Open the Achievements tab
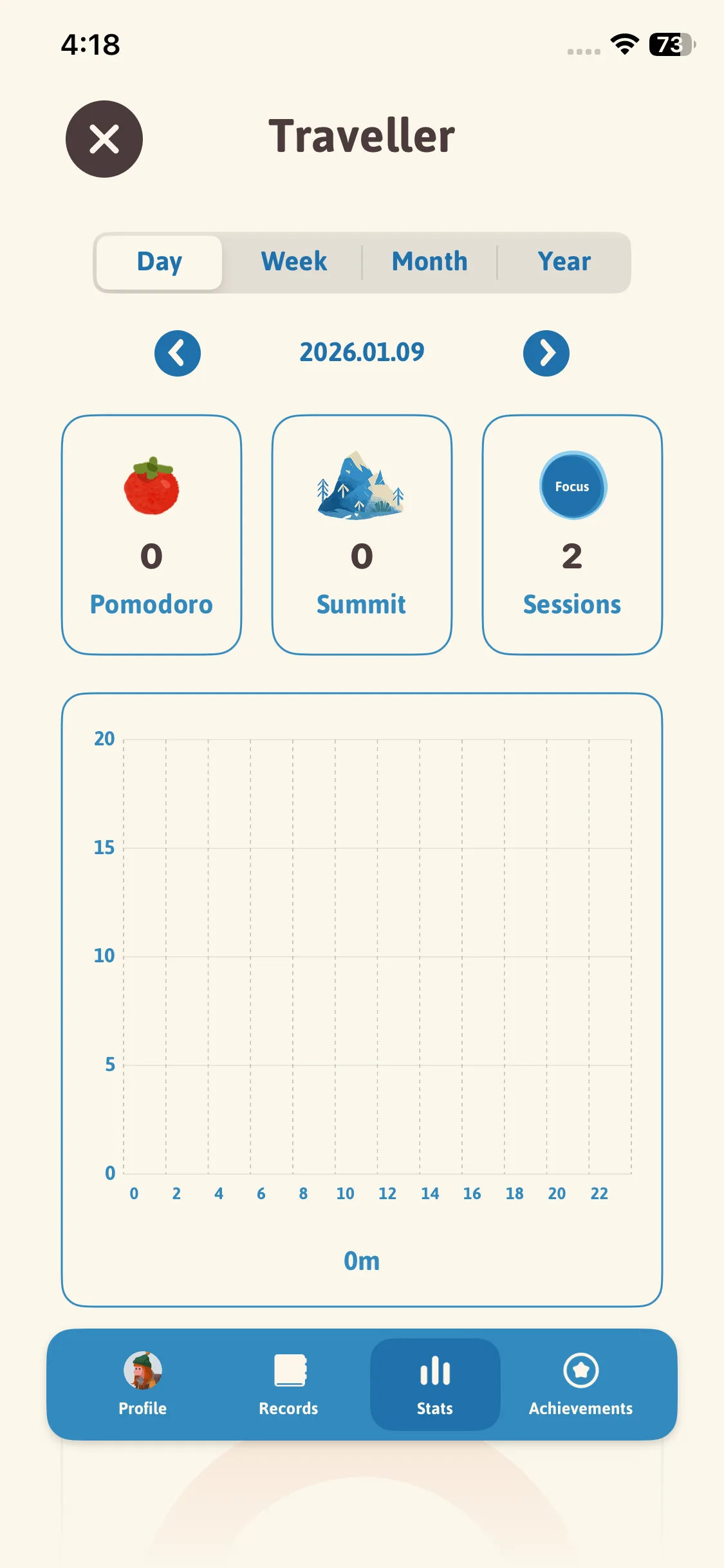This screenshot has width=724, height=1568. 580,1384
